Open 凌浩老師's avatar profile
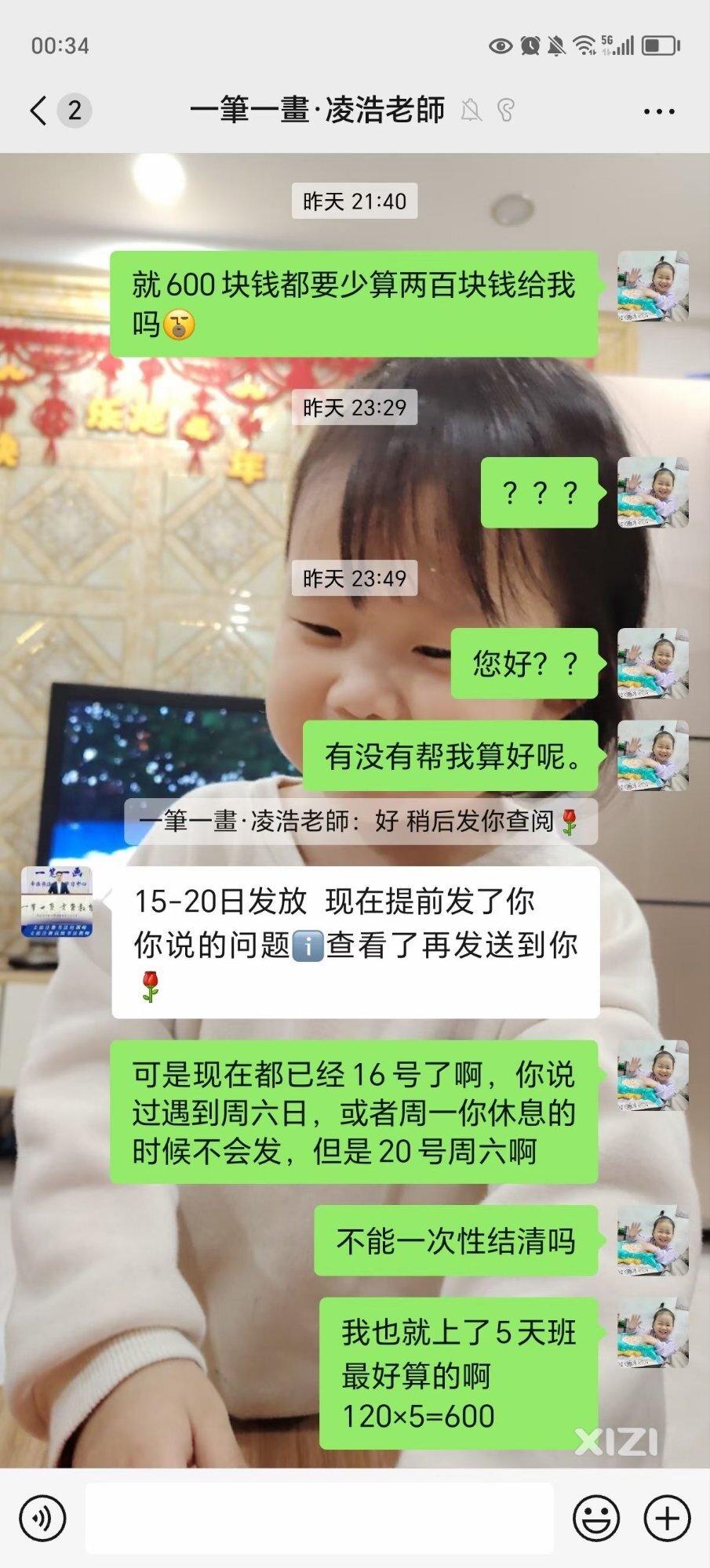 click(56, 902)
